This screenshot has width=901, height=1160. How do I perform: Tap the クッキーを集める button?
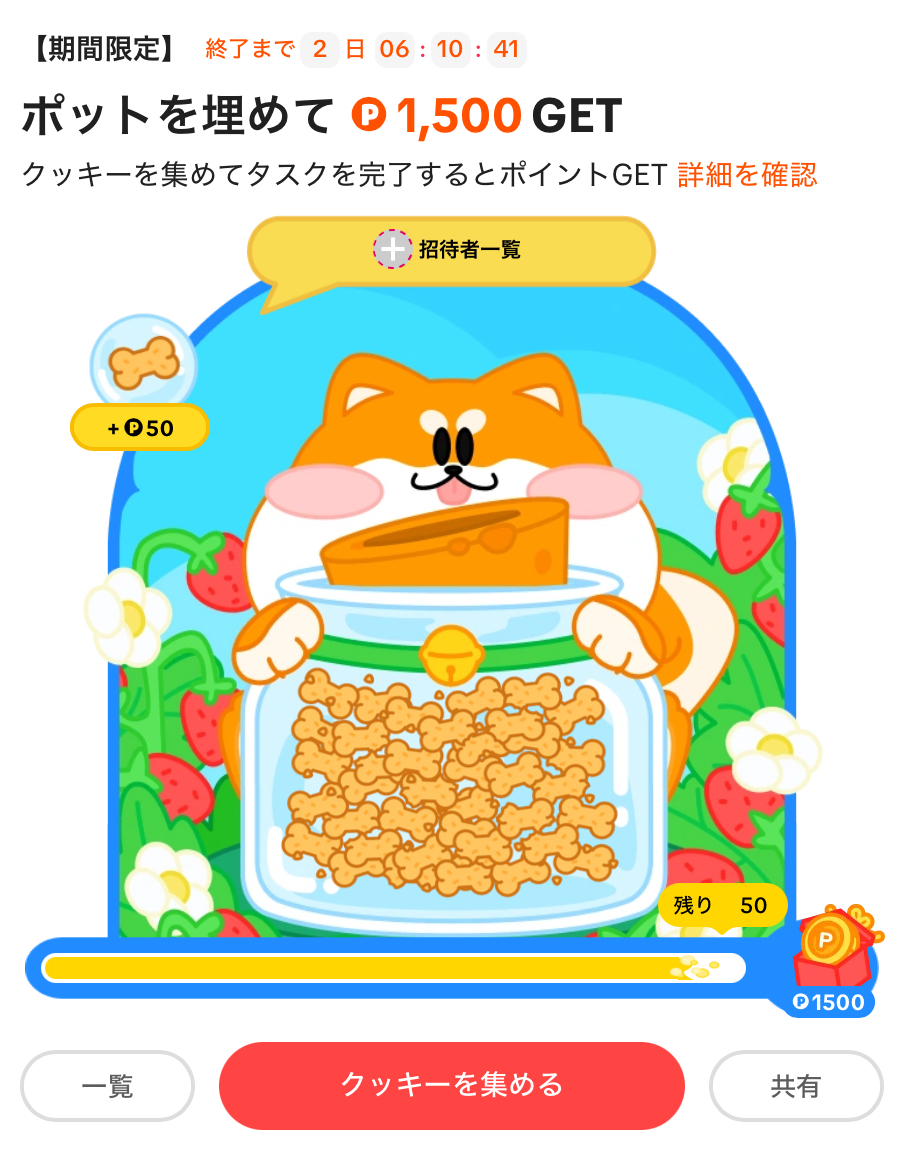pyautogui.click(x=452, y=1085)
